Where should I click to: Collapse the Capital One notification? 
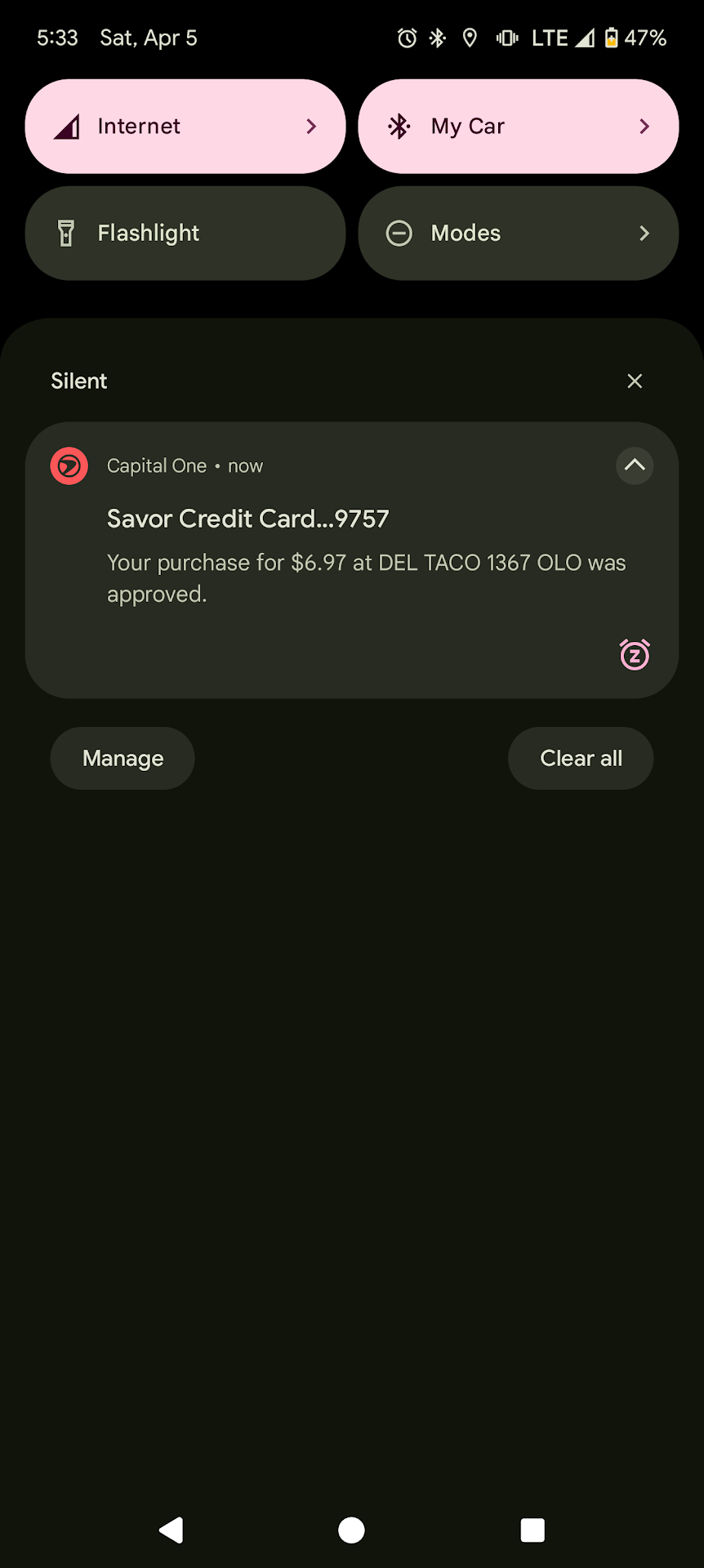(x=635, y=465)
